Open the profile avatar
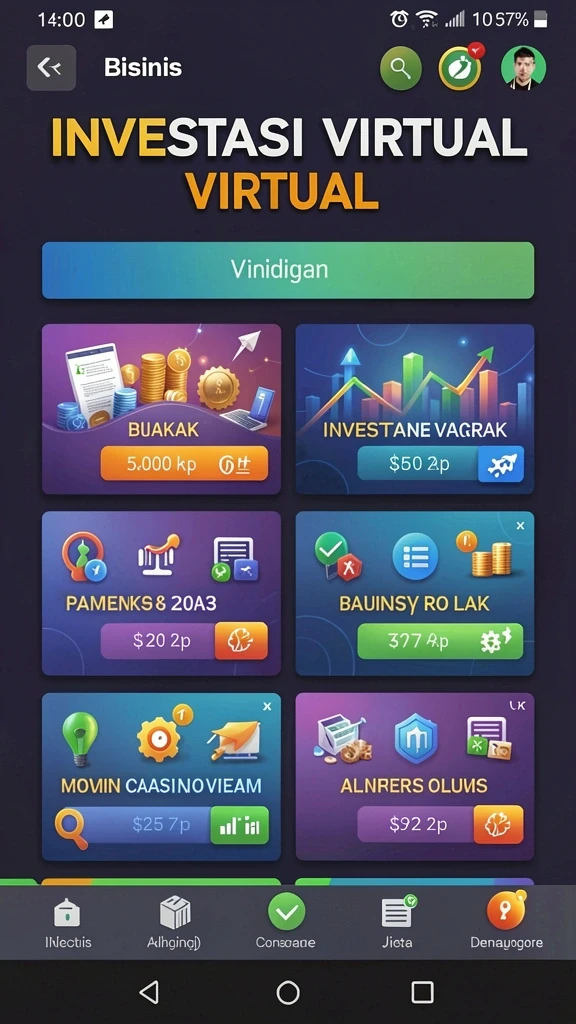Image resolution: width=576 pixels, height=1024 pixels. [x=523, y=67]
